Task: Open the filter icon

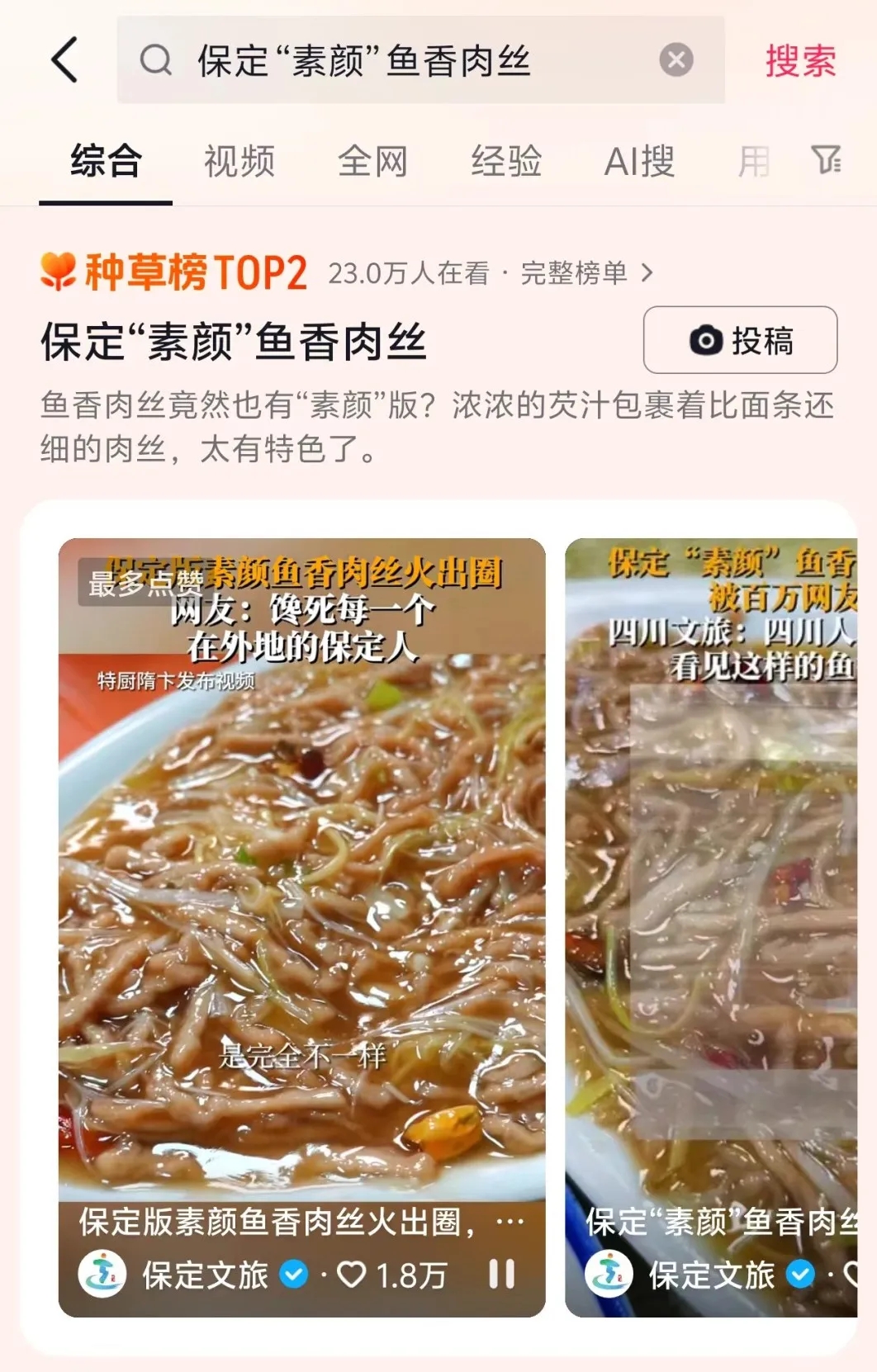Action: [825, 159]
